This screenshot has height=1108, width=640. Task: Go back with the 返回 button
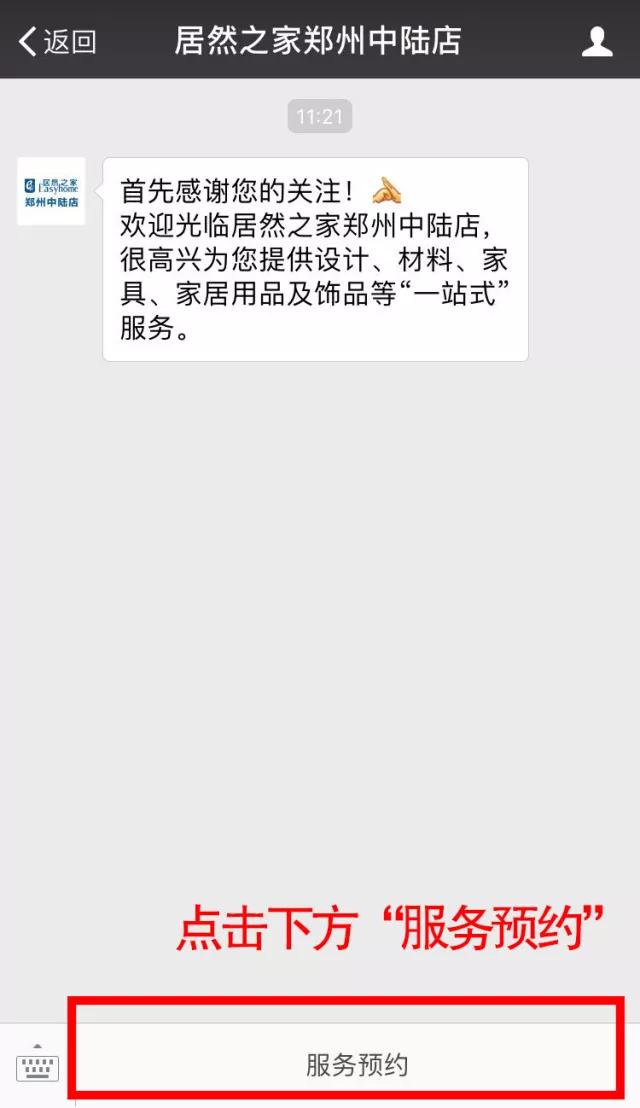click(x=57, y=41)
